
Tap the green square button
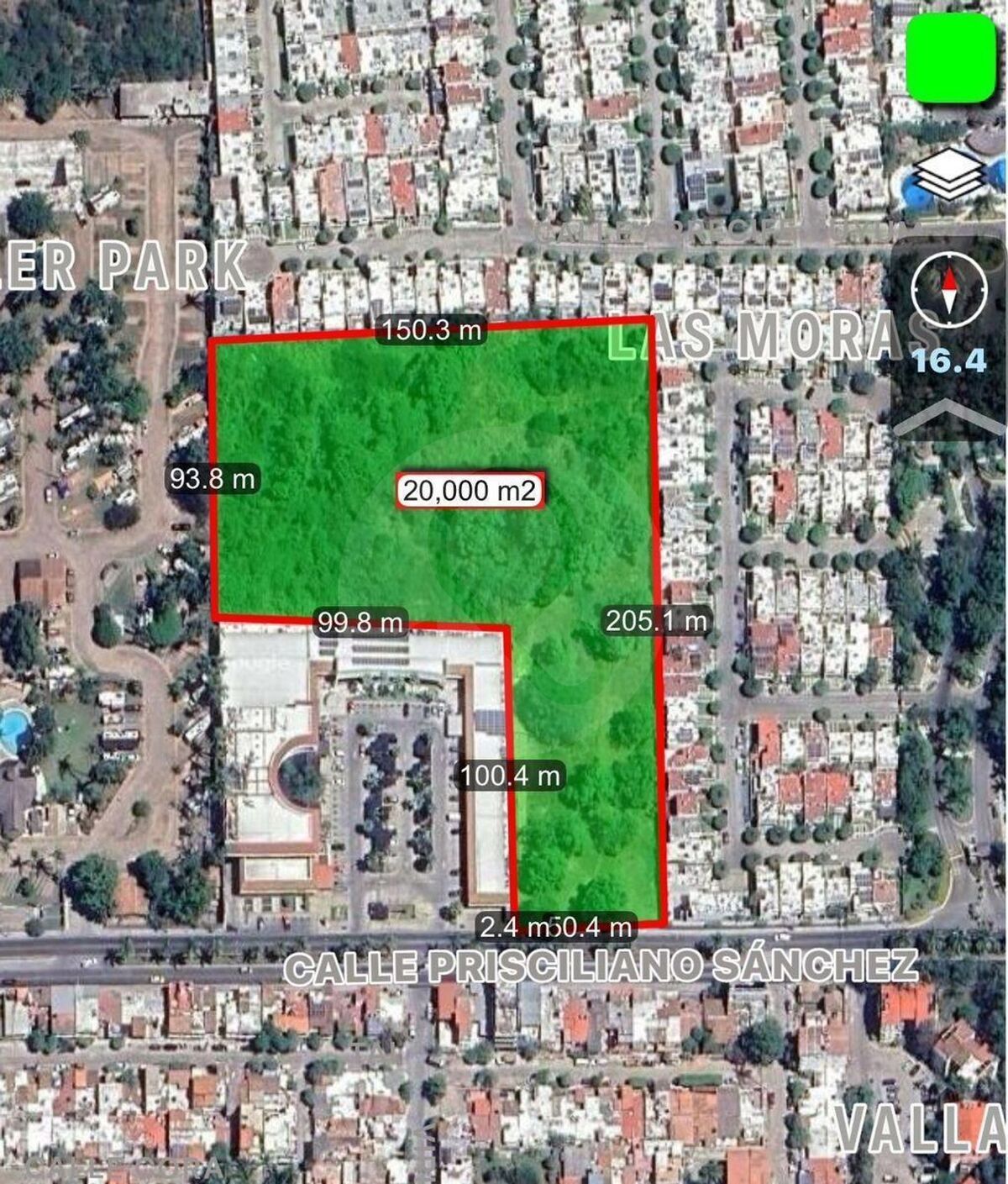click(952, 57)
